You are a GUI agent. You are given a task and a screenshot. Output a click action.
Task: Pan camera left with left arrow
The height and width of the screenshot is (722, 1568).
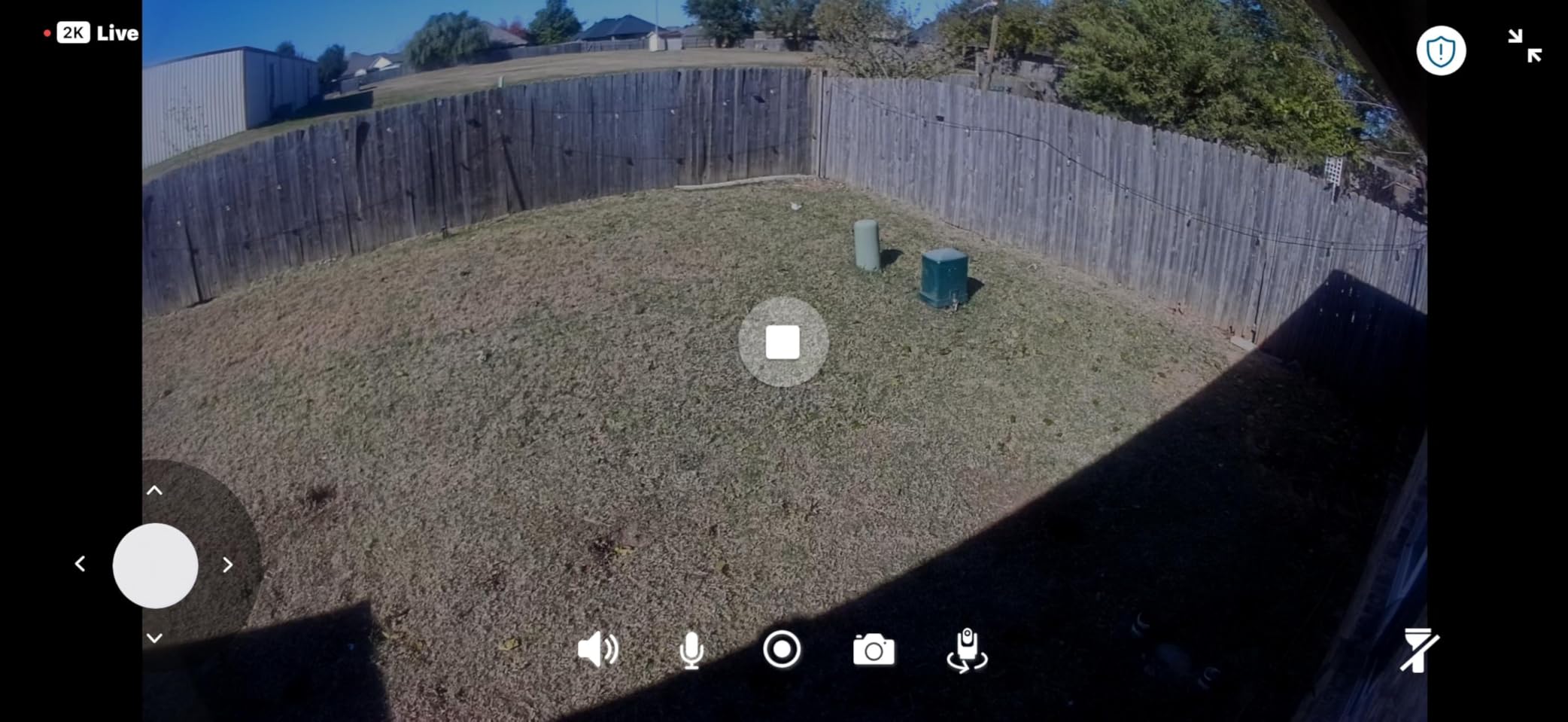[x=81, y=564]
